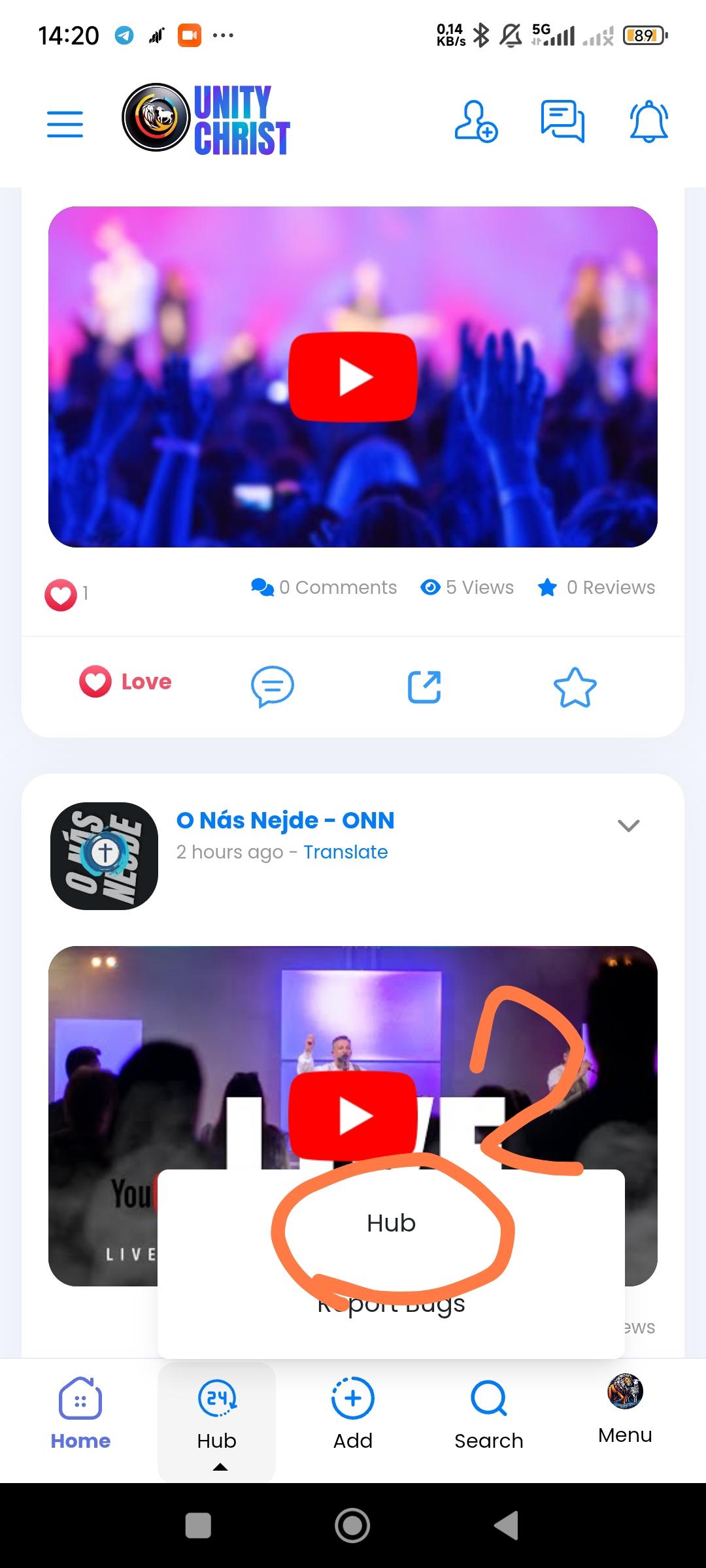Image resolution: width=706 pixels, height=1568 pixels.
Task: Go to the Home tab
Action: point(80,1414)
